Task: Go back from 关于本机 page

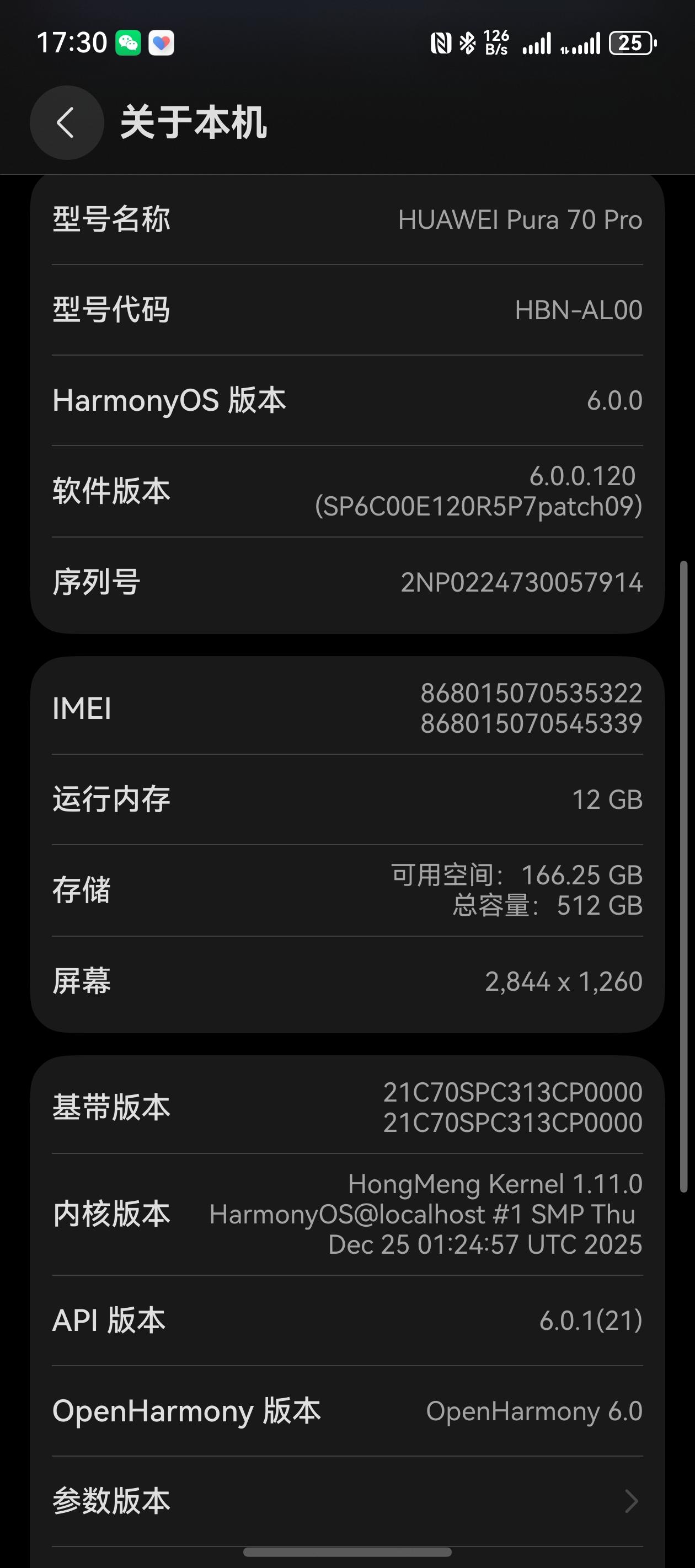Action: point(67,122)
